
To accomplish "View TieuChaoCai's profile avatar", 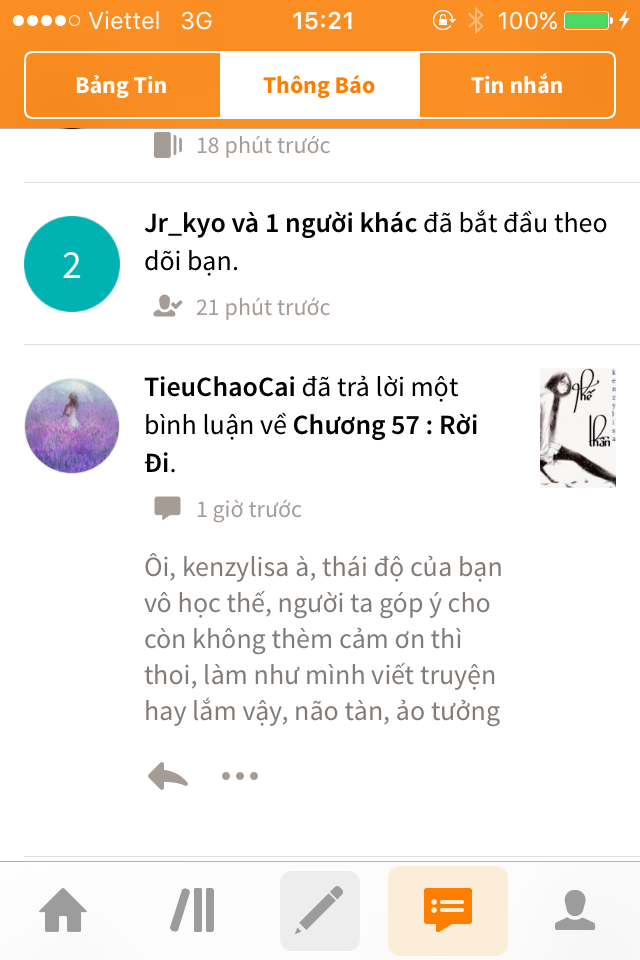I will pyautogui.click(x=72, y=426).
